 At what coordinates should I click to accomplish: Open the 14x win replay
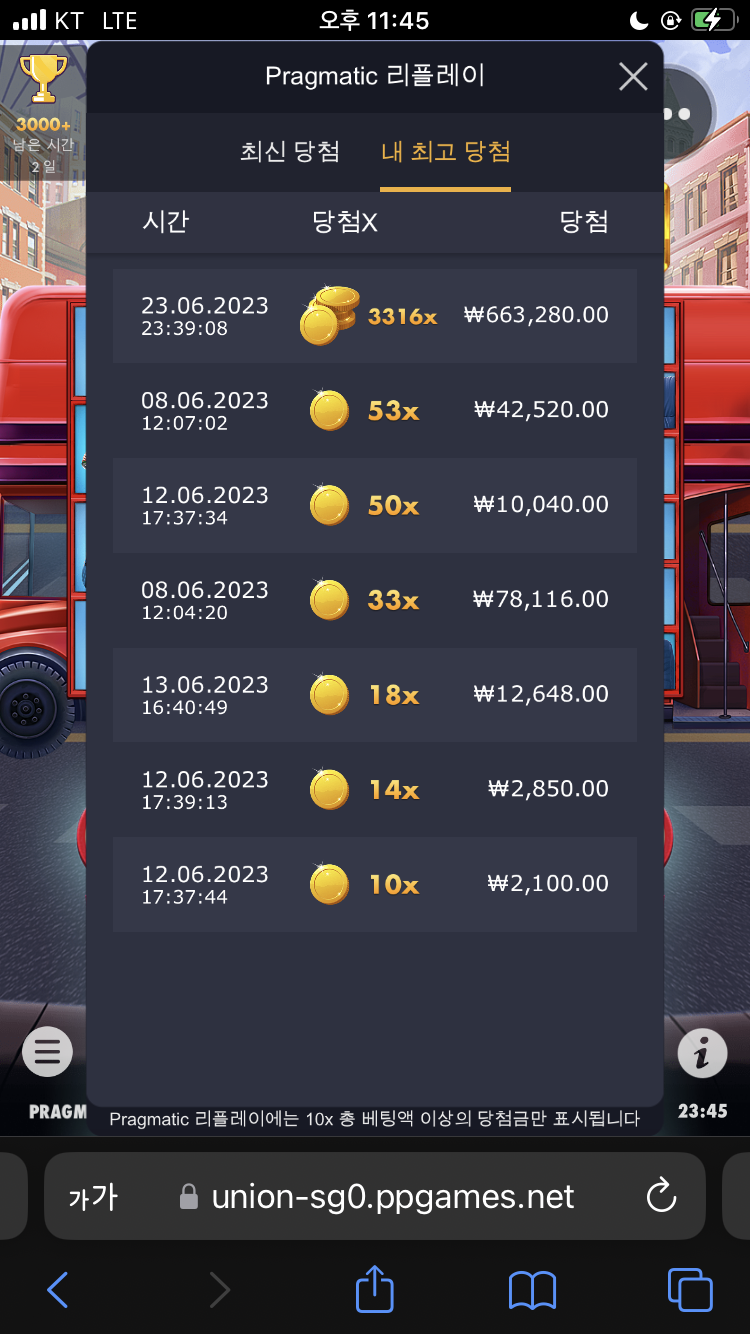tap(375, 790)
